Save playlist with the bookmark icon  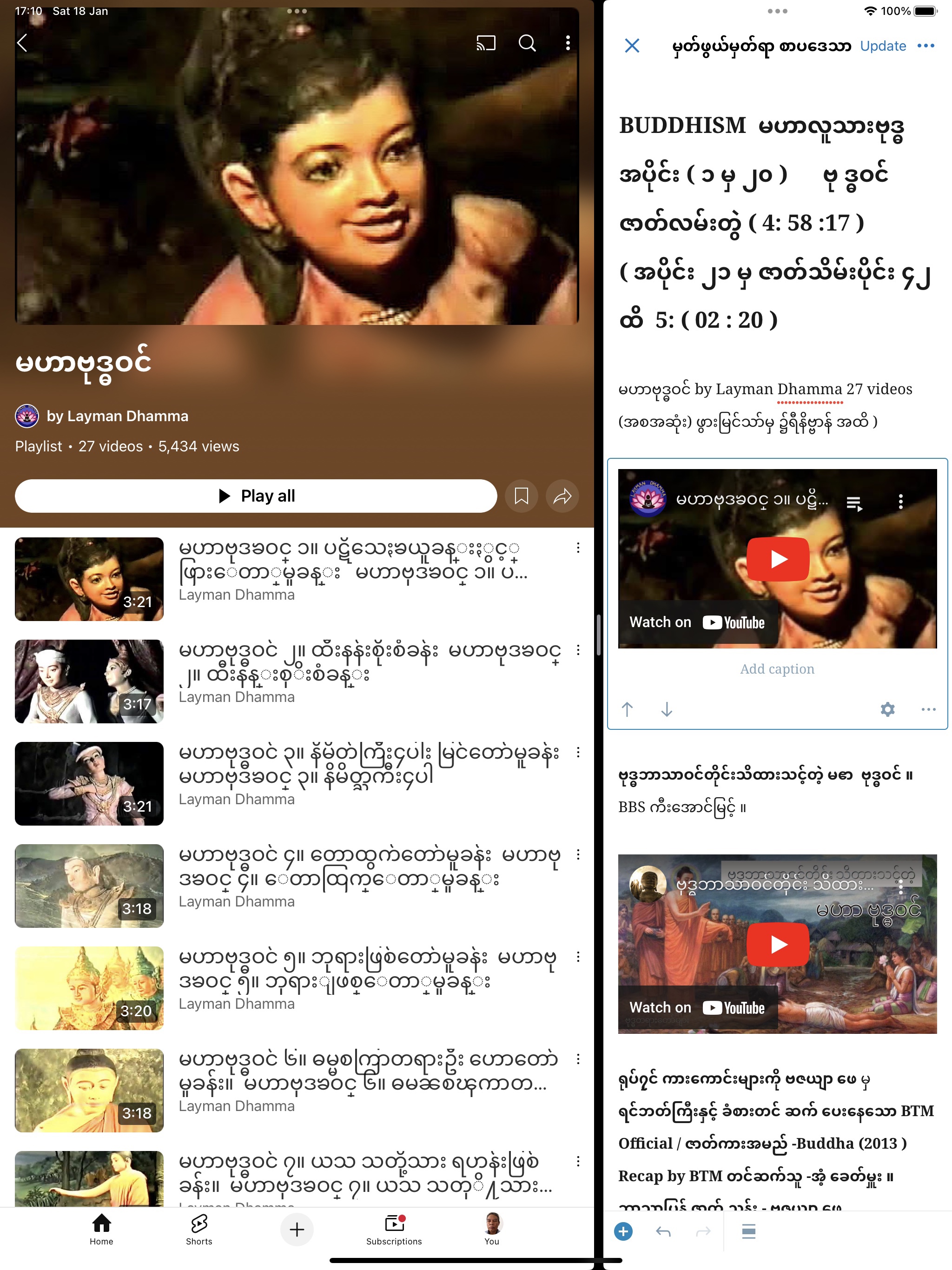(x=522, y=496)
